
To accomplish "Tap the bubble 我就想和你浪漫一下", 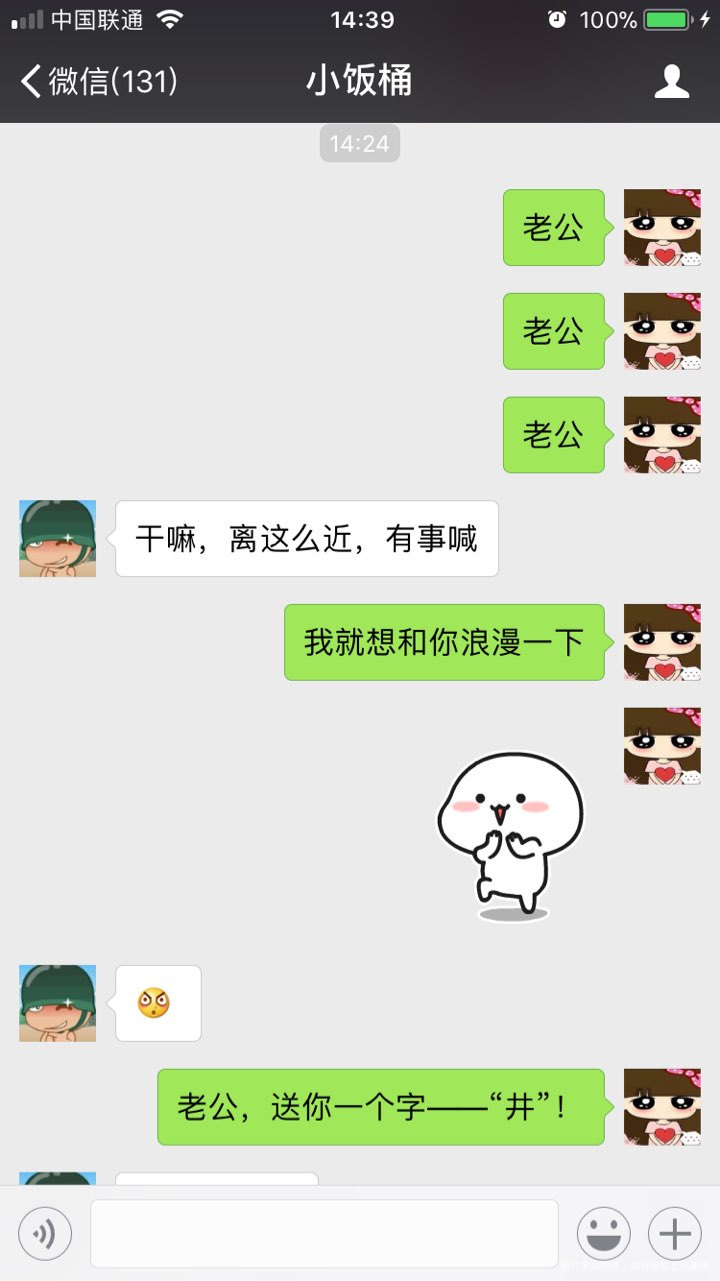I will click(x=444, y=643).
